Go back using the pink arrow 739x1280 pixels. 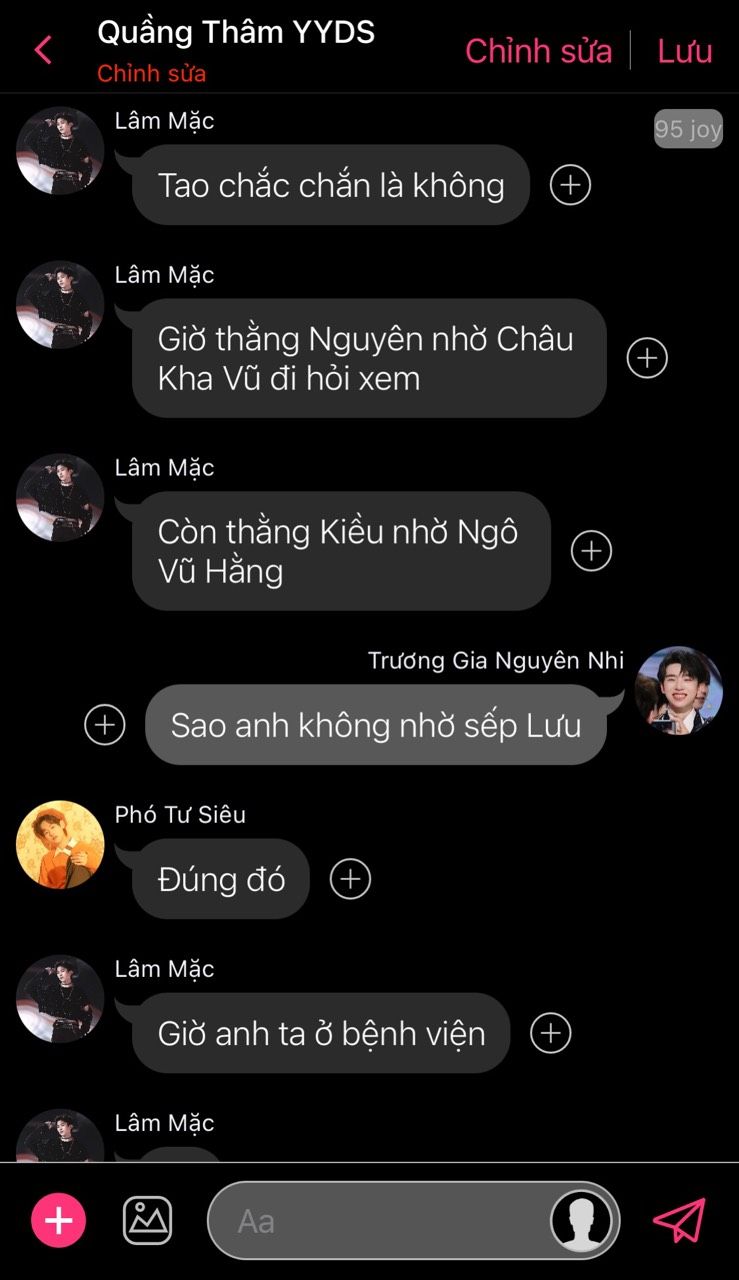(43, 50)
